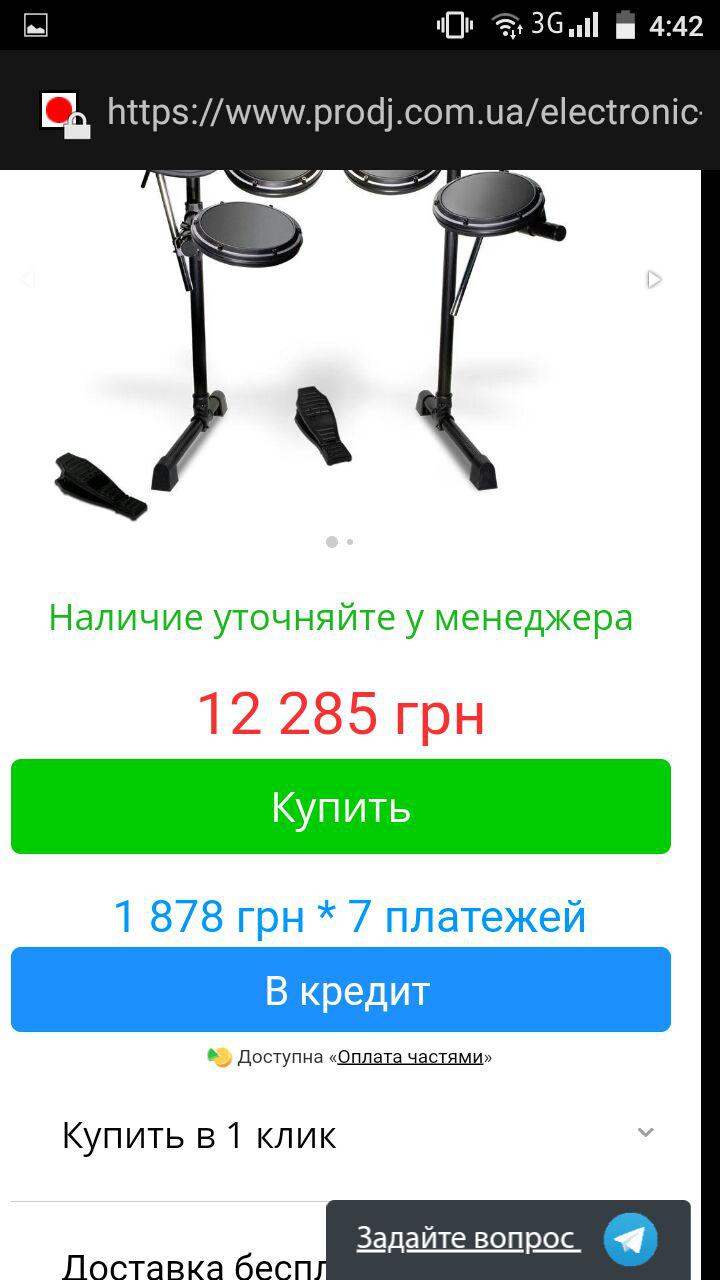Viewport: 720px width, 1280px height.
Task: Show previous product image with left arrow
Action: pyautogui.click(x=27, y=280)
